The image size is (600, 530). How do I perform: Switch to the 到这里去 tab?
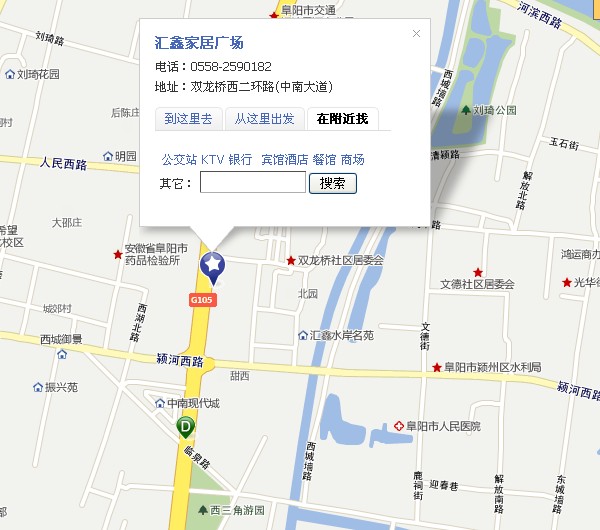(x=188, y=119)
